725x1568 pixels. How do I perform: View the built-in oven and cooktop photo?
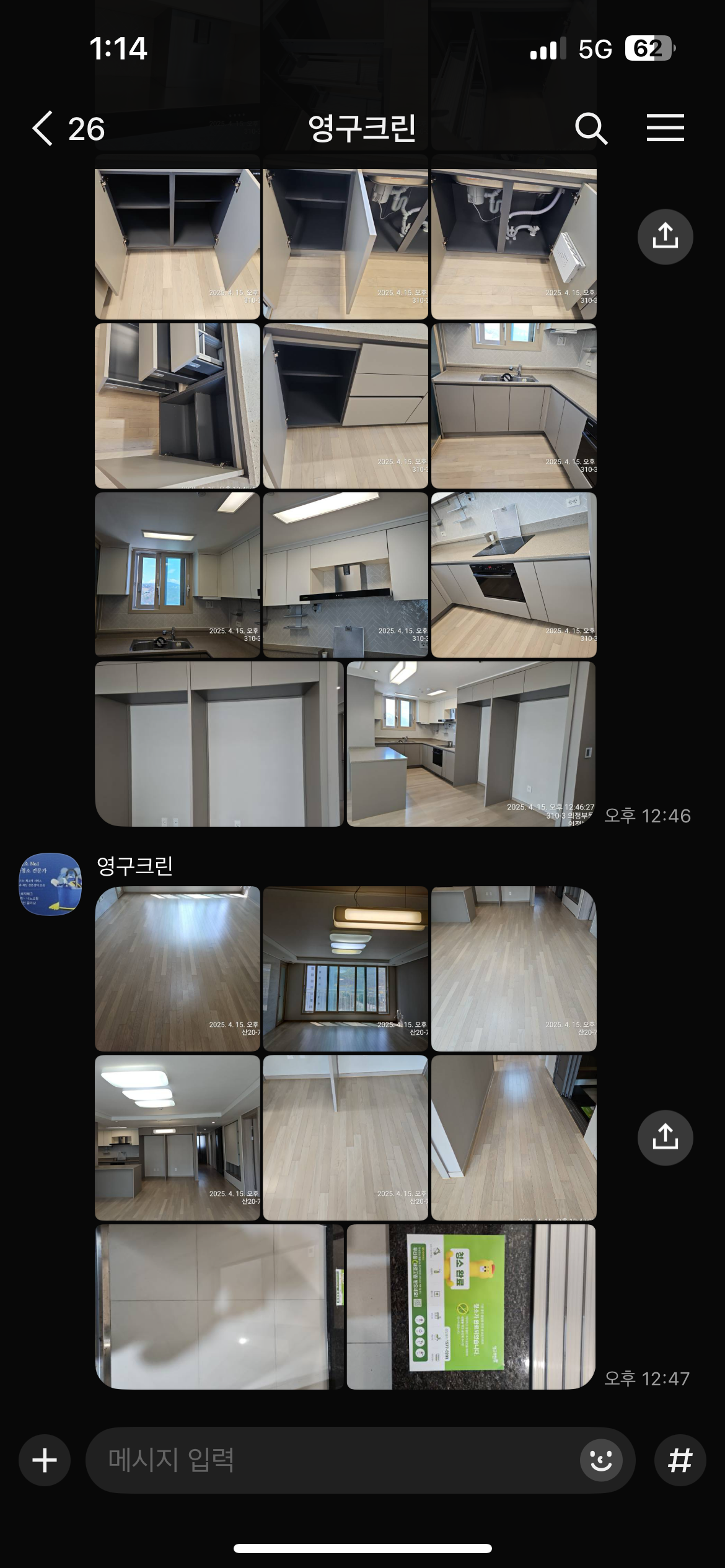[x=514, y=575]
